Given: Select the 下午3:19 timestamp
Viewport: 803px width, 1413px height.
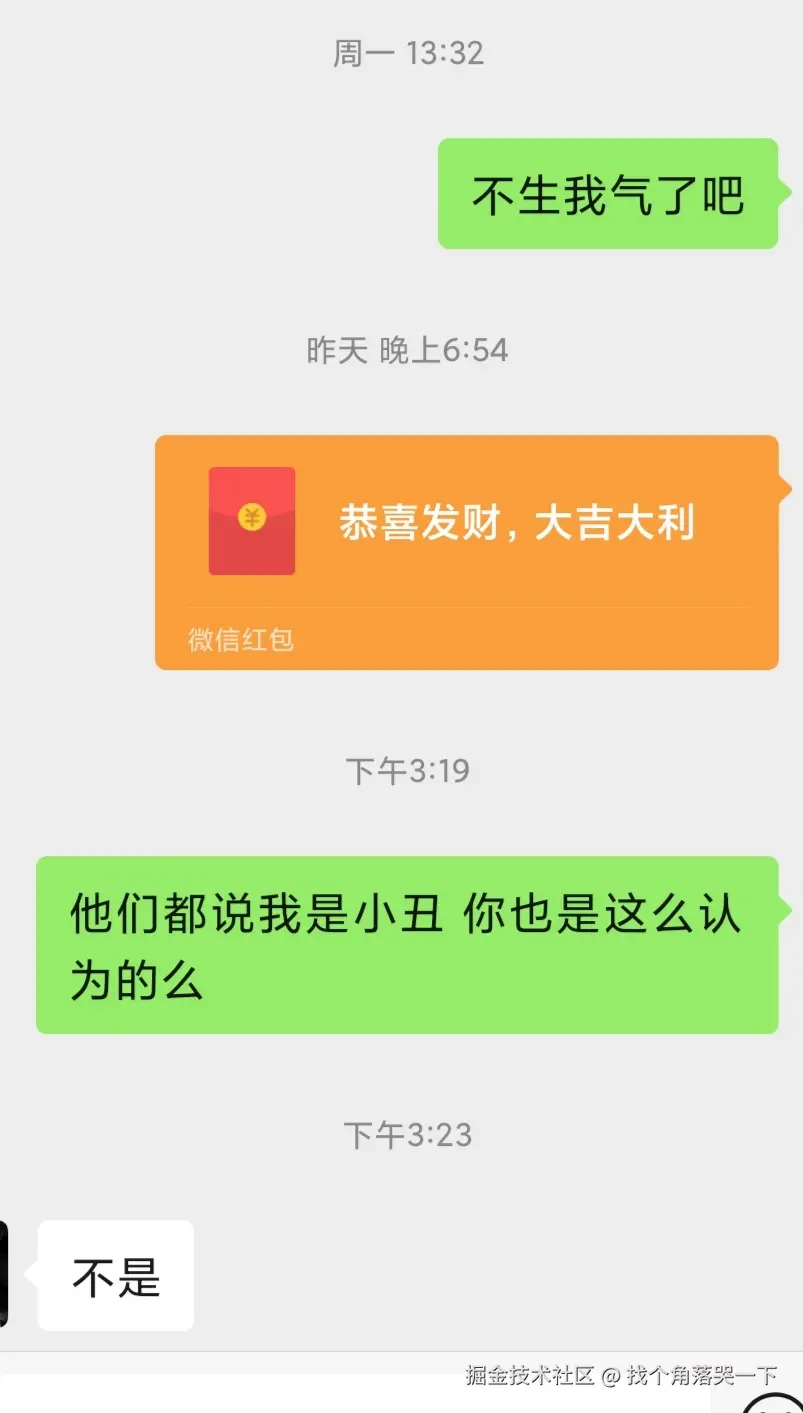Looking at the screenshot, I should coord(408,770).
